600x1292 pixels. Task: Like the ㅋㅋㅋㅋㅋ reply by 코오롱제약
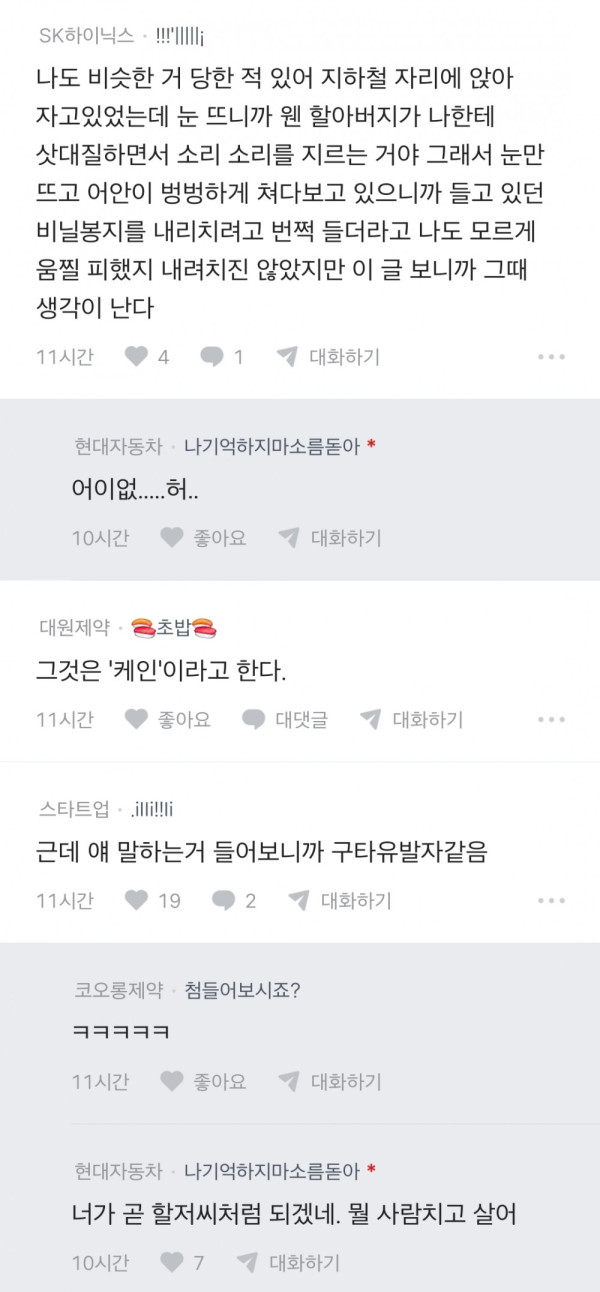pyautogui.click(x=203, y=1081)
